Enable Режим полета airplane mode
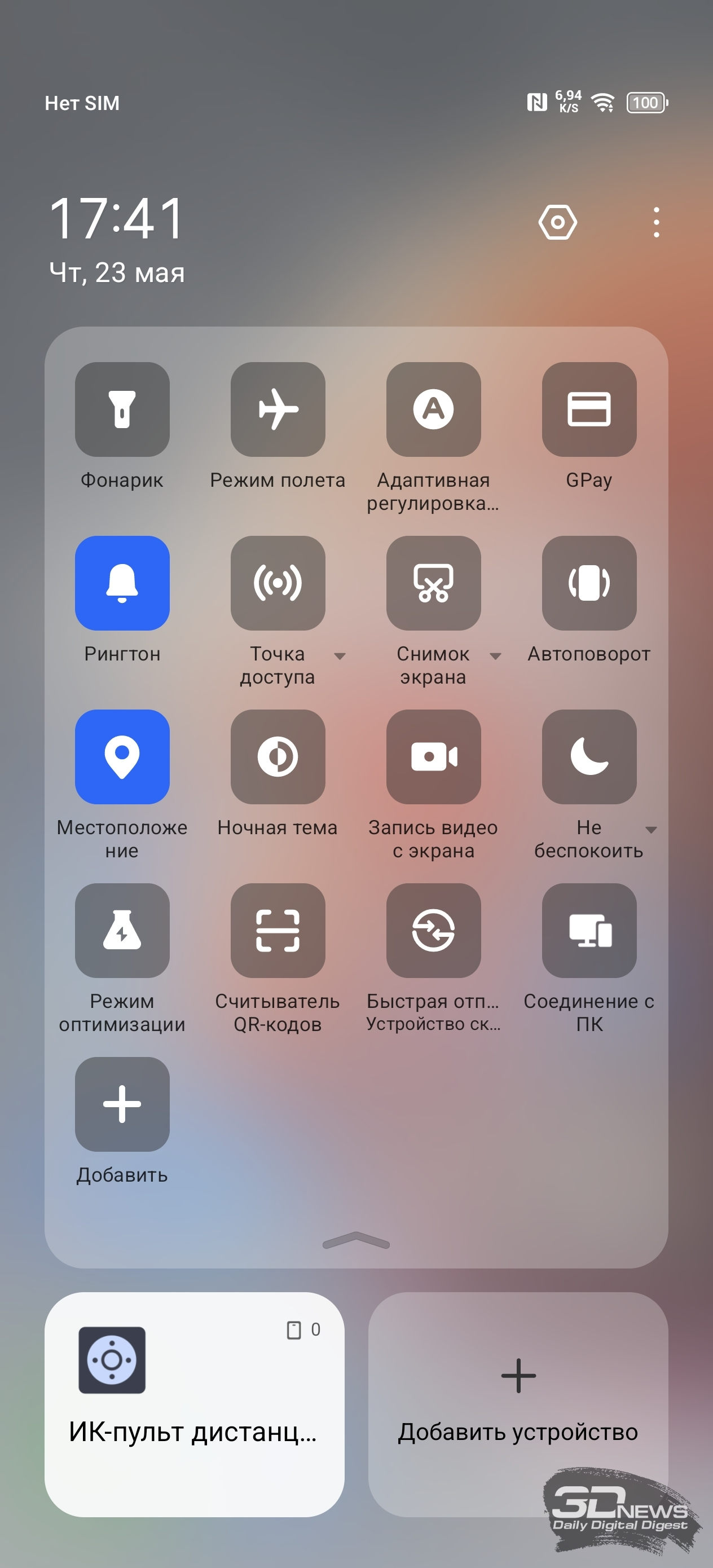Viewport: 713px width, 1568px height. click(278, 409)
